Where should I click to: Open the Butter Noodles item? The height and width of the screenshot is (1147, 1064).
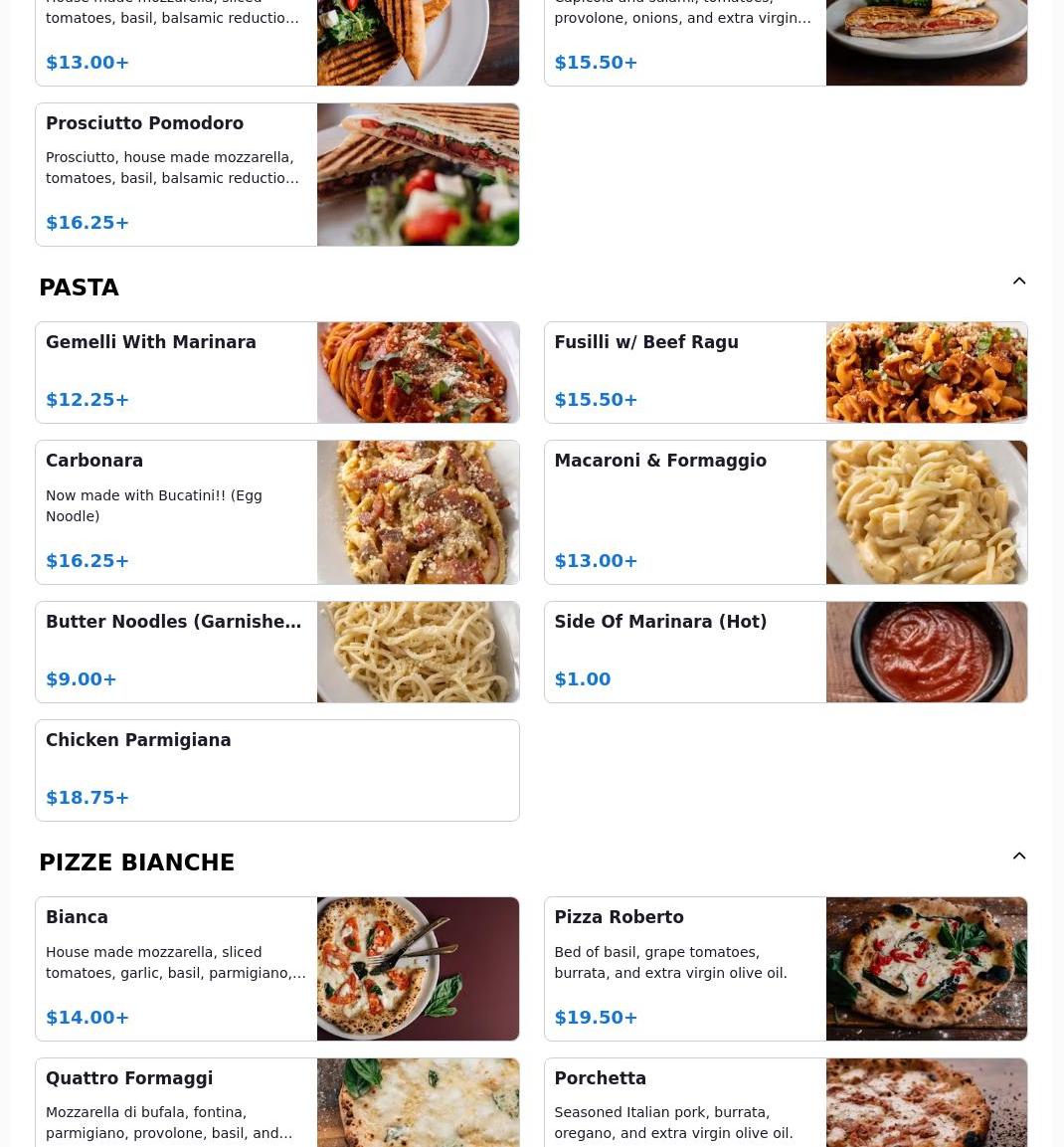(x=276, y=652)
